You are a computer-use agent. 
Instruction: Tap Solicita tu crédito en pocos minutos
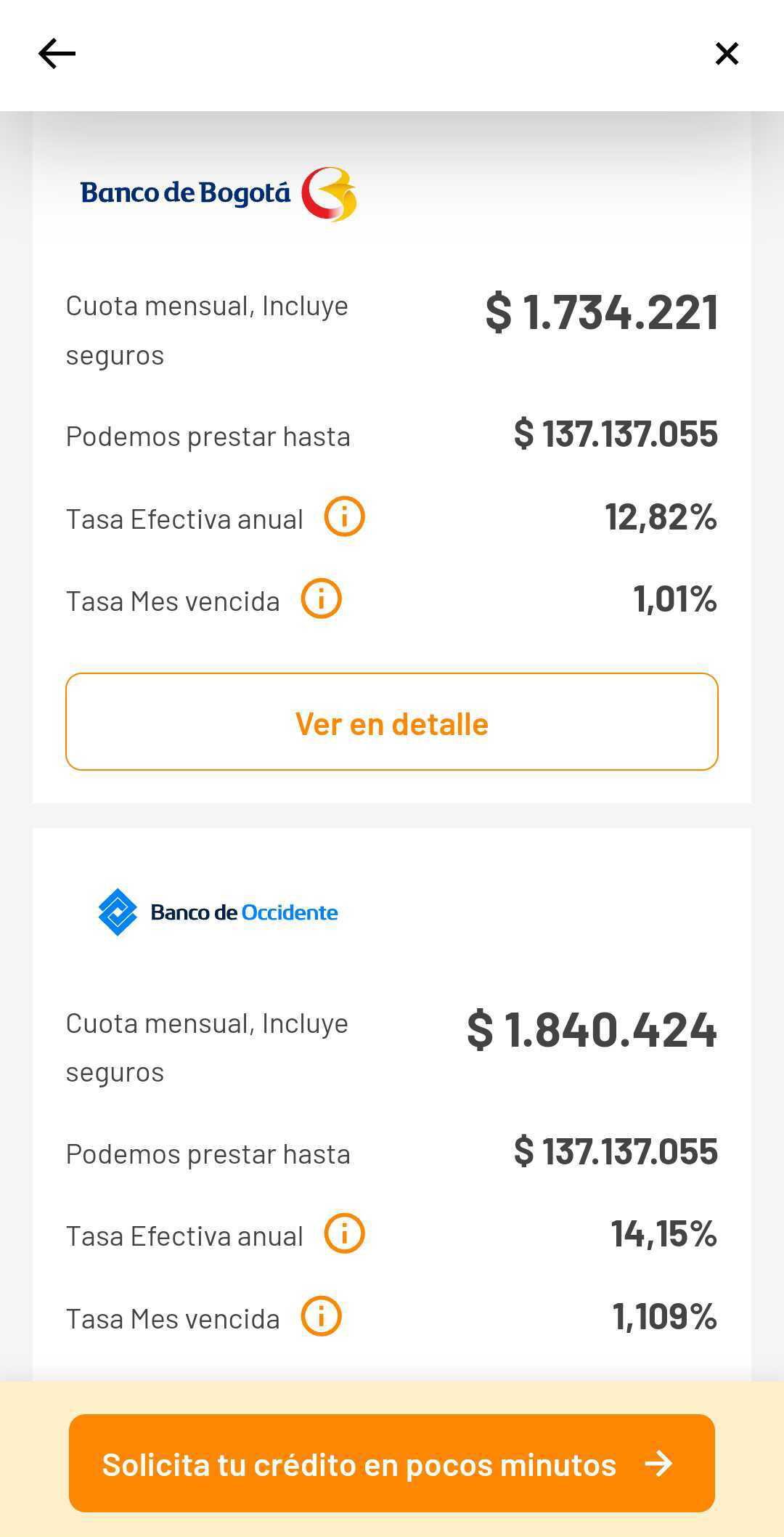click(392, 1464)
